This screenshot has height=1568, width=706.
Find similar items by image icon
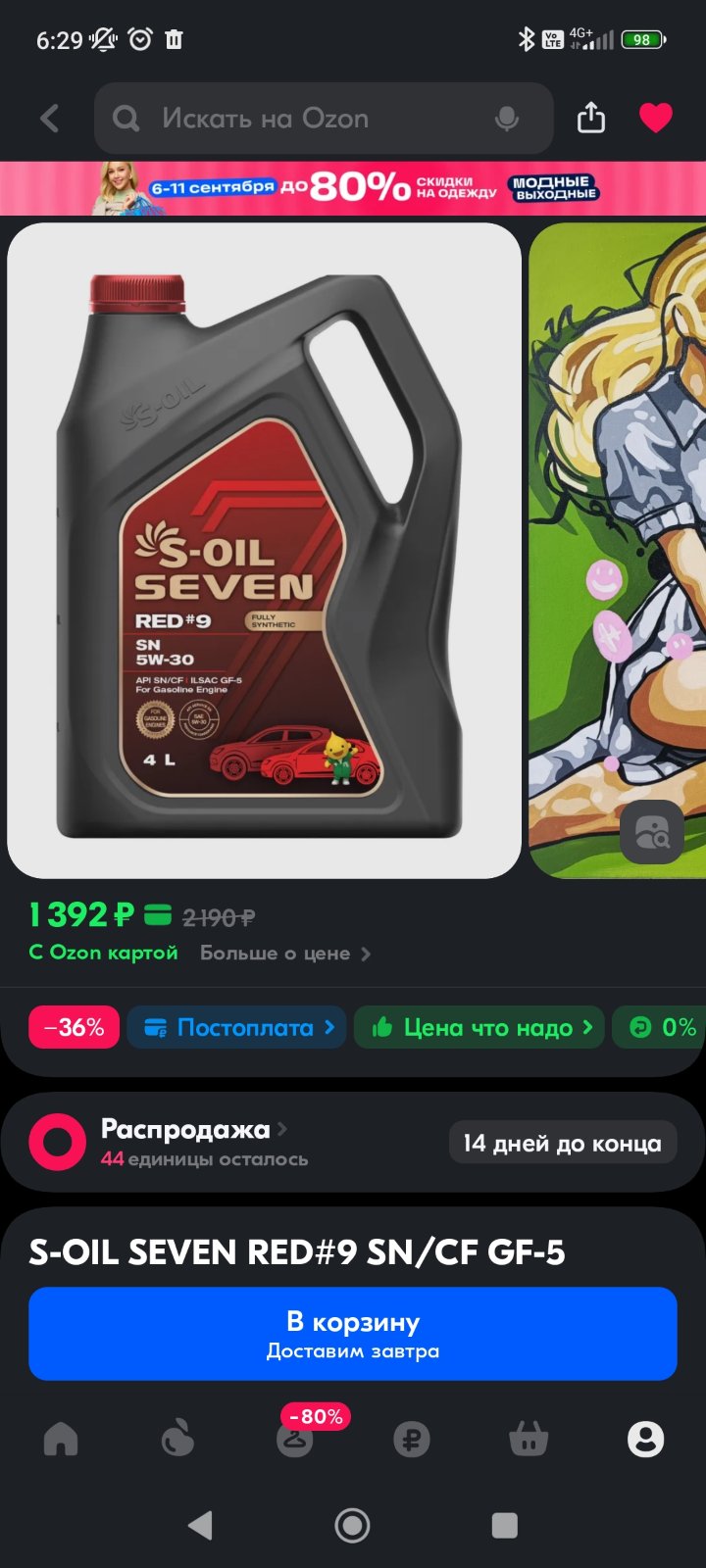[x=652, y=832]
